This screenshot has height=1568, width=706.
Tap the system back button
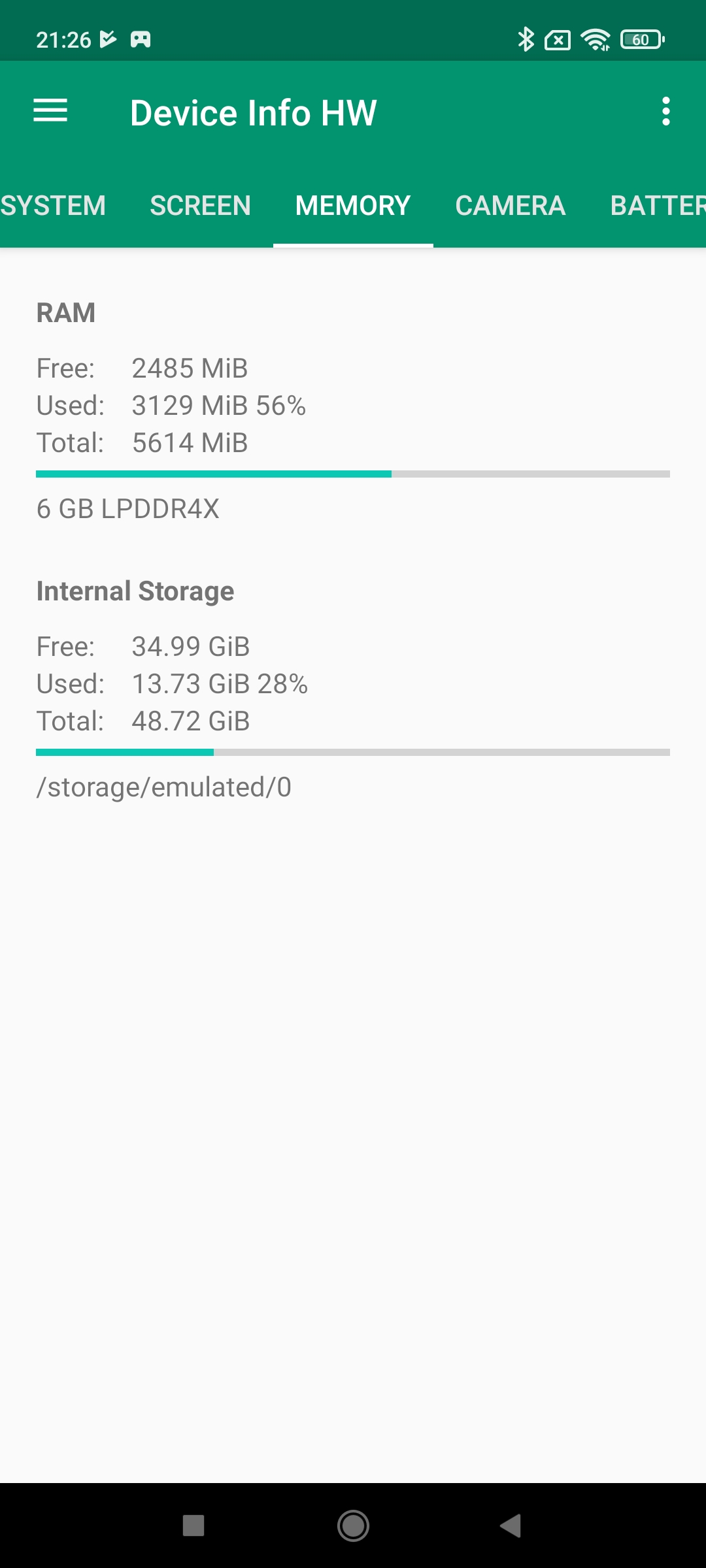click(511, 1526)
